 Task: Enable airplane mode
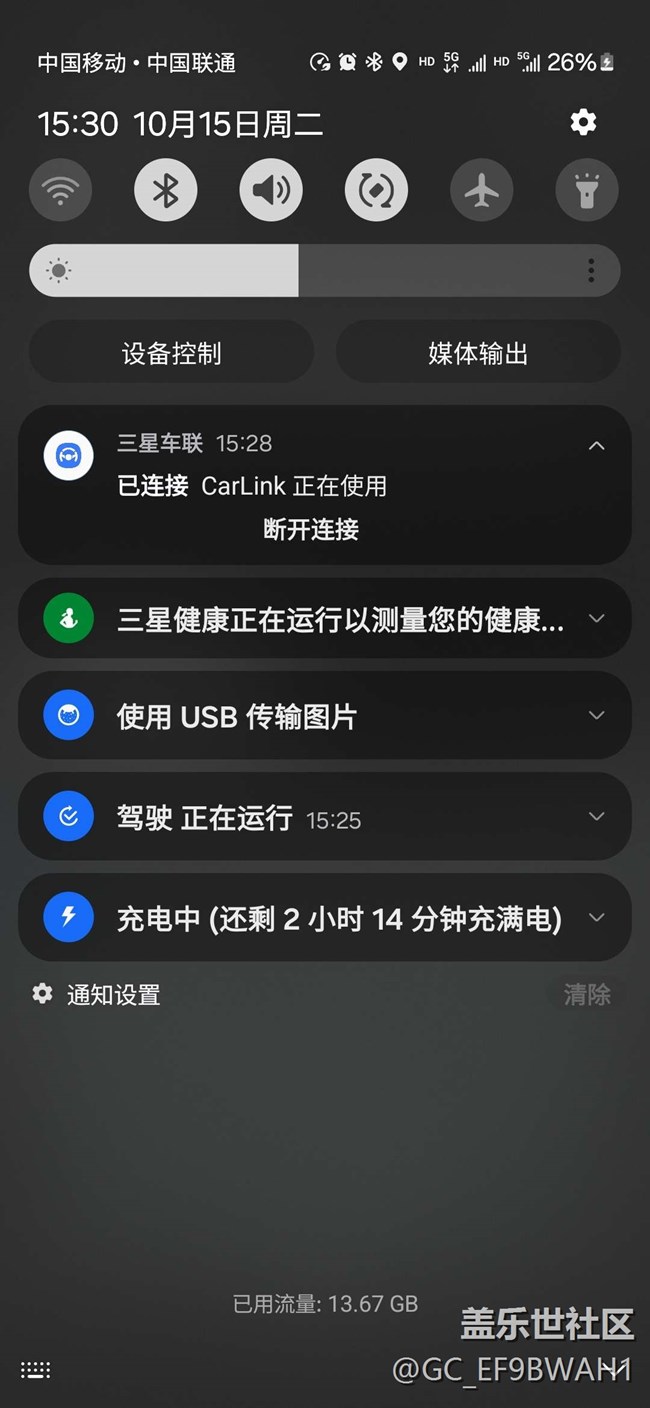(482, 190)
